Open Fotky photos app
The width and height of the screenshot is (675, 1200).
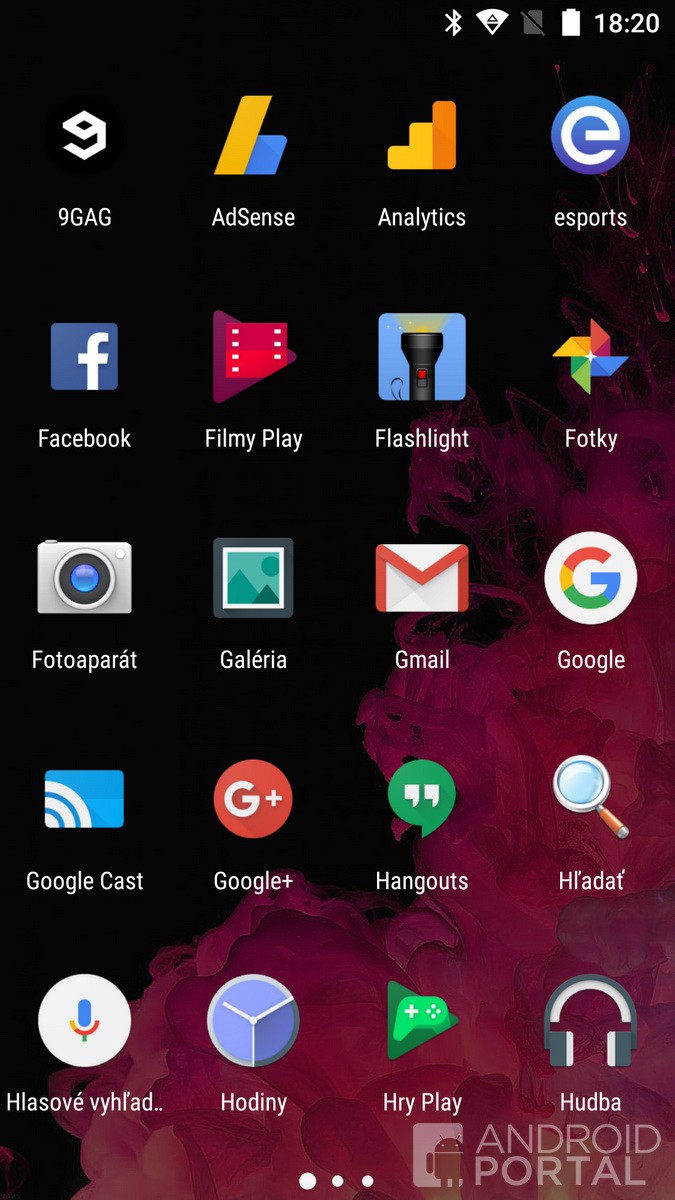click(590, 357)
